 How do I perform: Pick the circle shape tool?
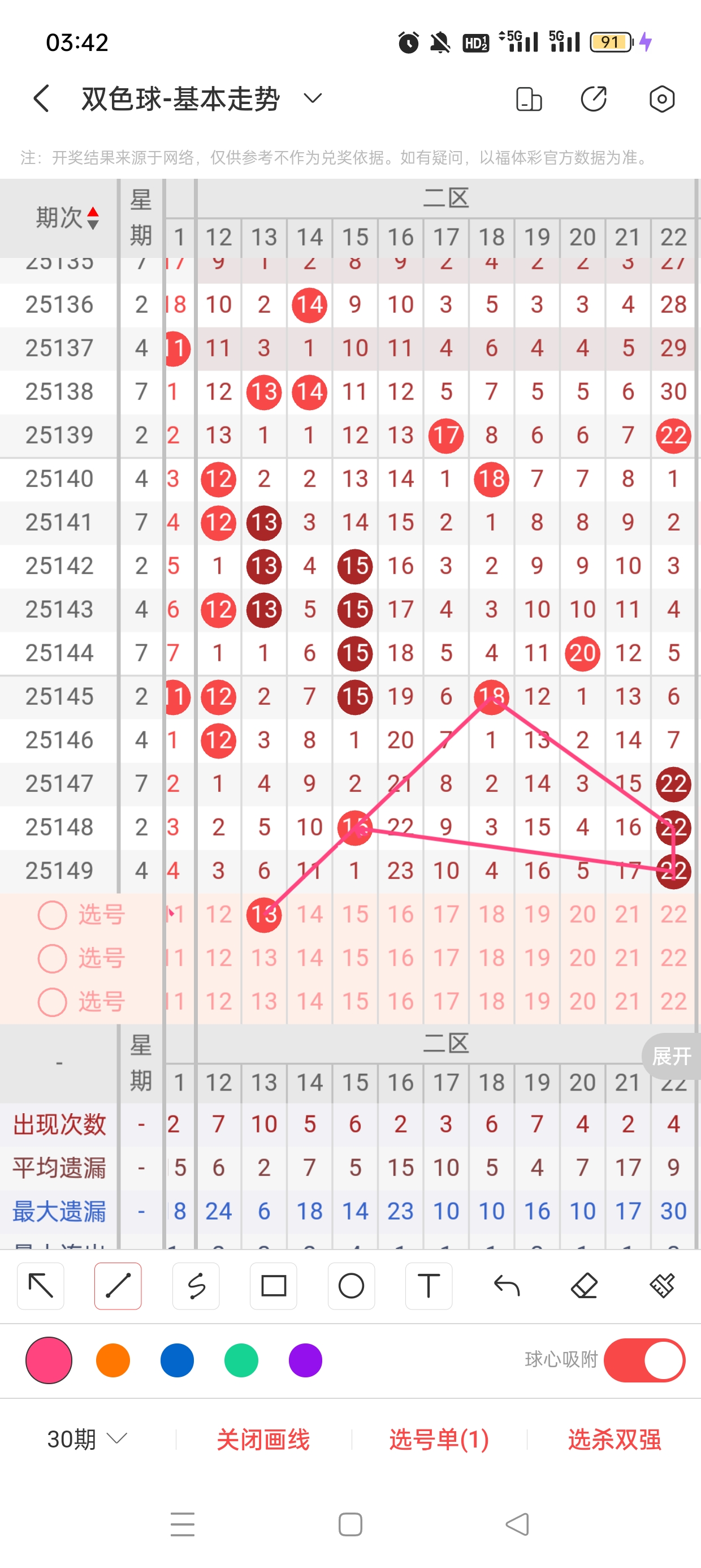point(351,1286)
